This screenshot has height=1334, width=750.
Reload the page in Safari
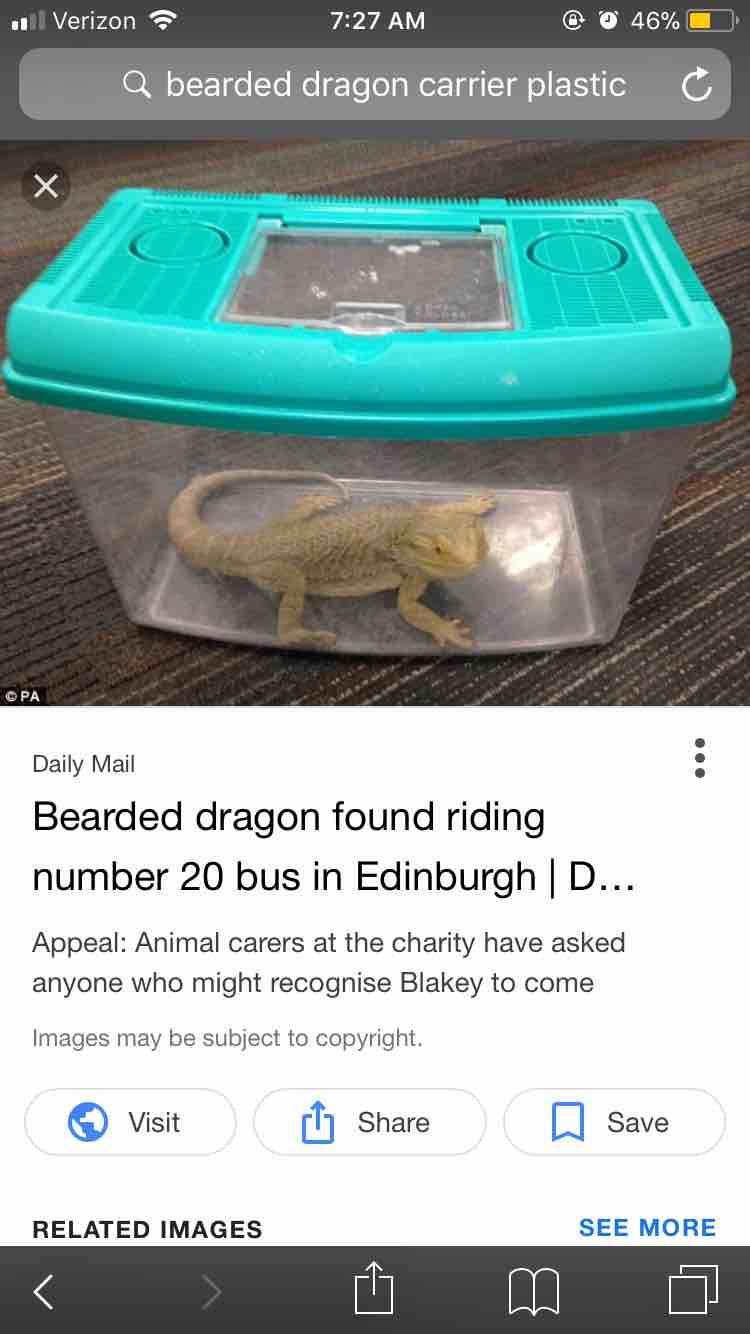(696, 86)
